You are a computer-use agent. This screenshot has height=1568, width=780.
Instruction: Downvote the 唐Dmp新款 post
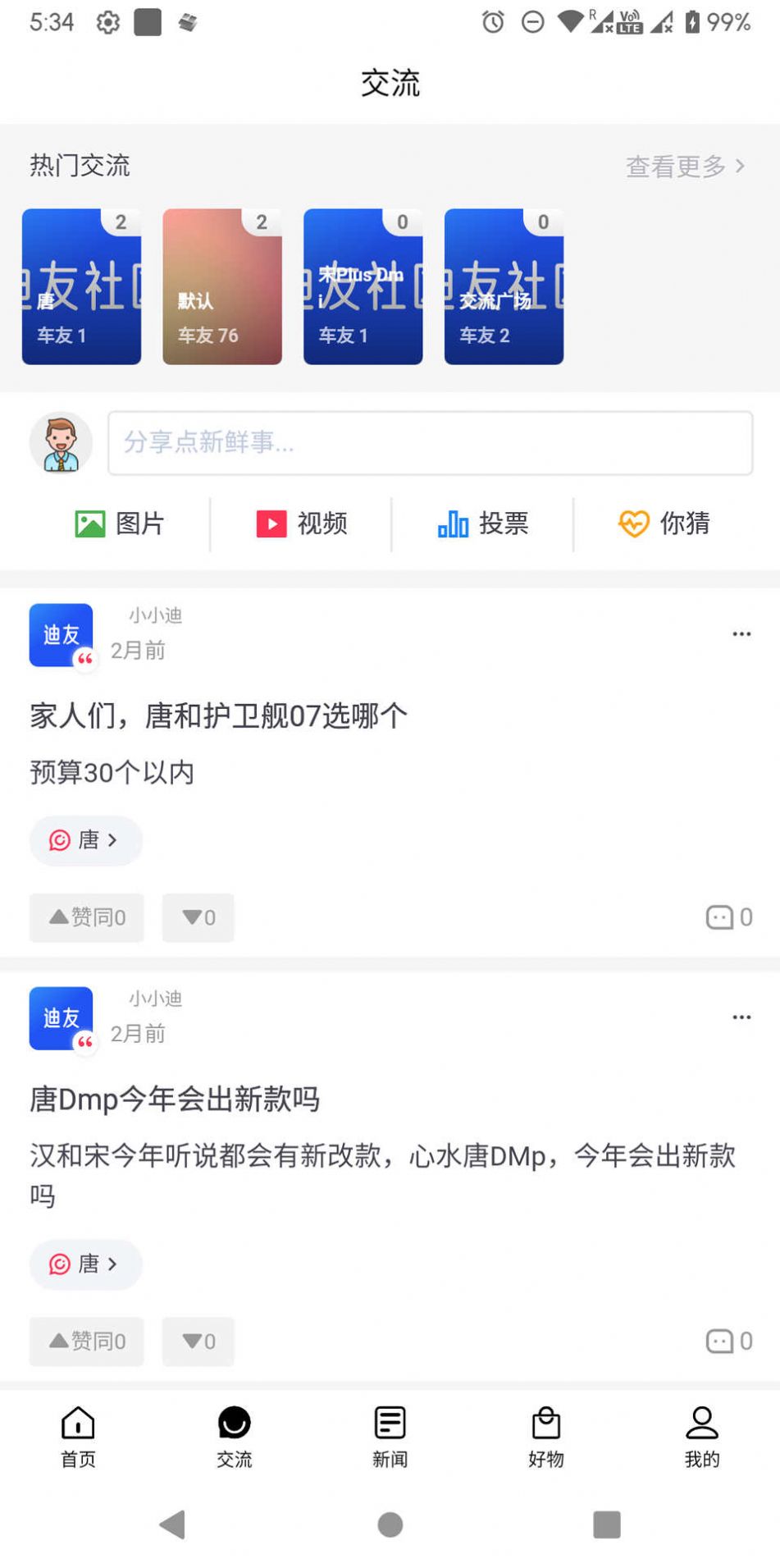pyautogui.click(x=198, y=1342)
